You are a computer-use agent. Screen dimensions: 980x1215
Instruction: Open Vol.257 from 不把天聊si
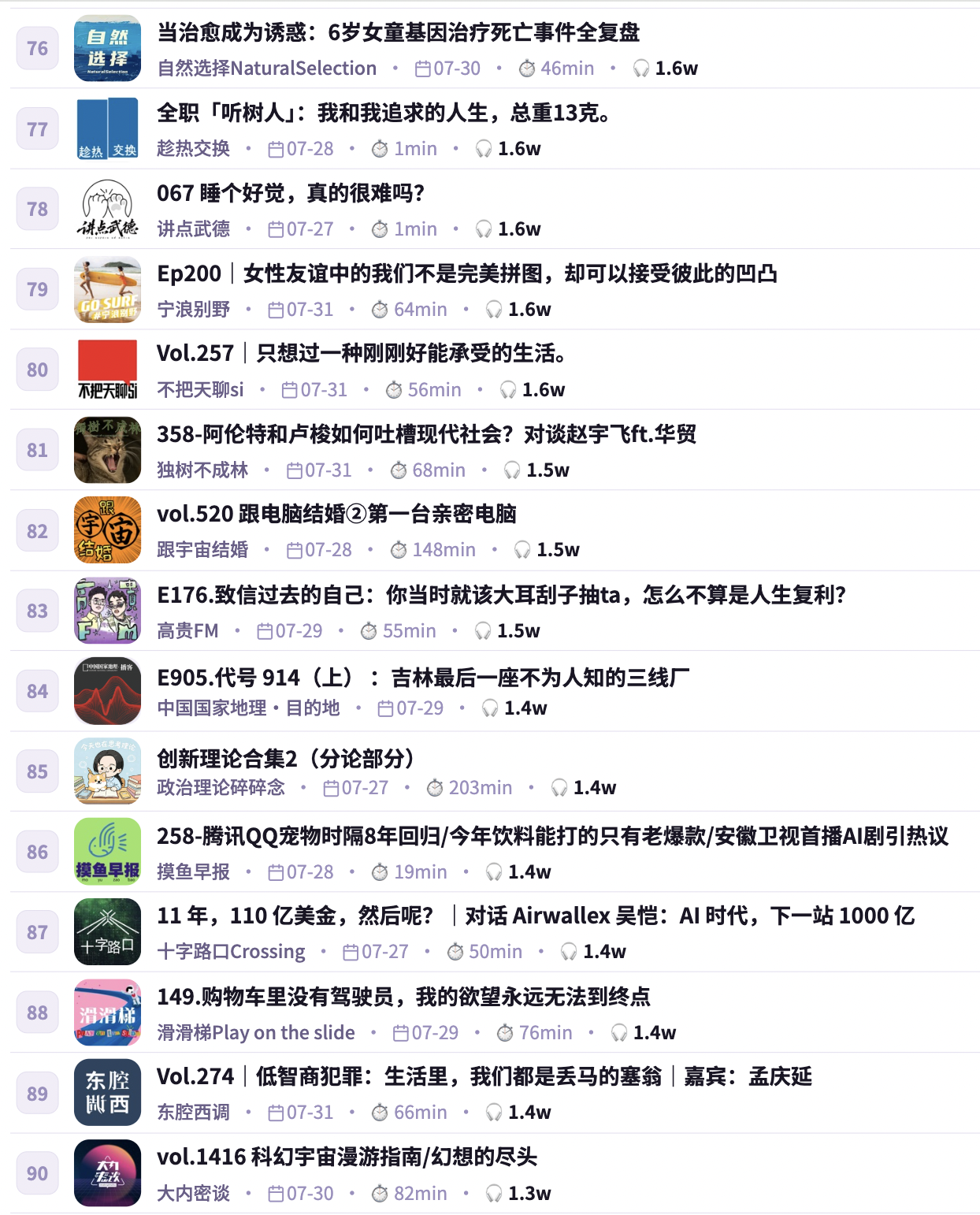tap(362, 354)
